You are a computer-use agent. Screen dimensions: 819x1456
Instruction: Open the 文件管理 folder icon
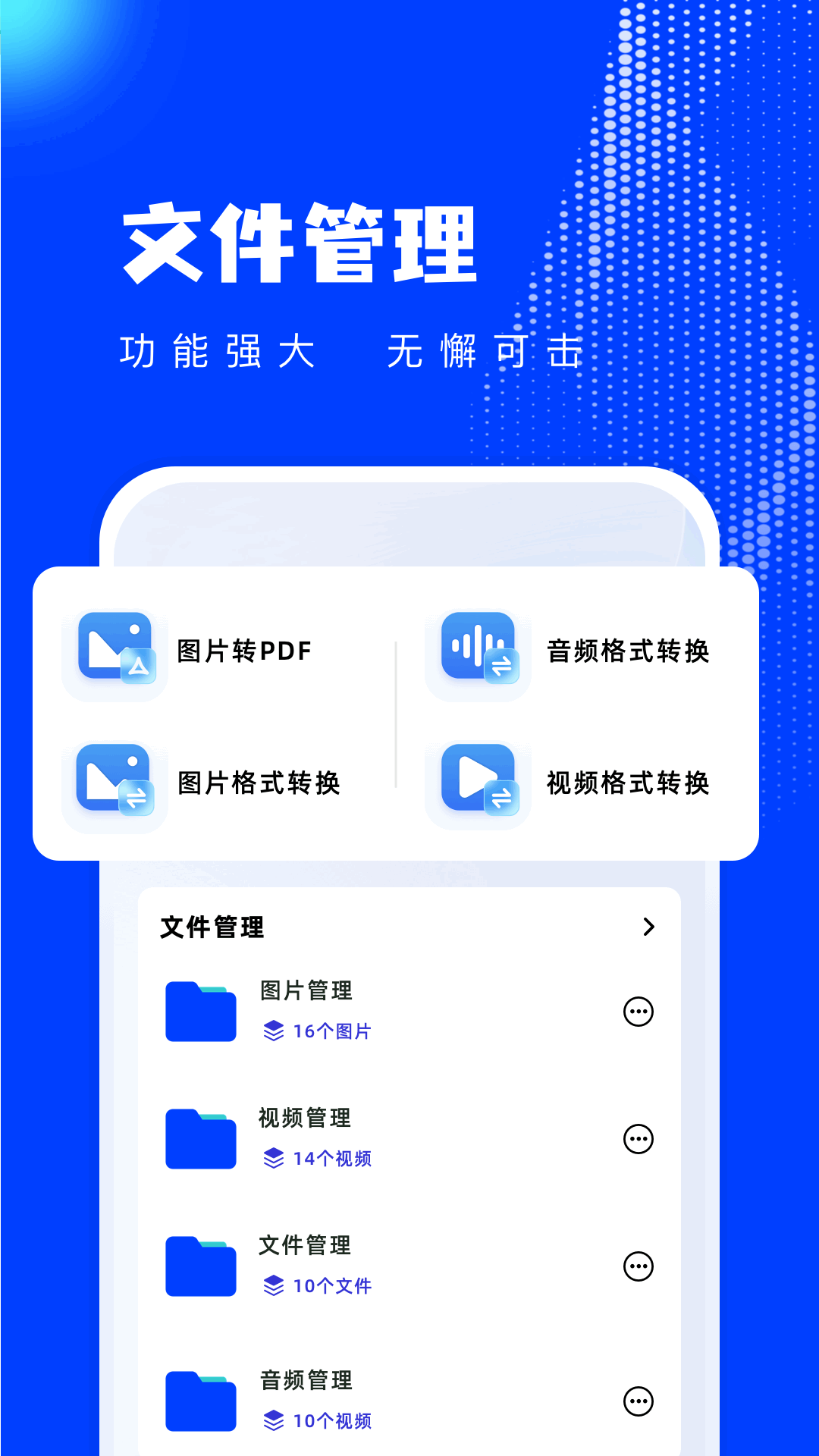199,1265
